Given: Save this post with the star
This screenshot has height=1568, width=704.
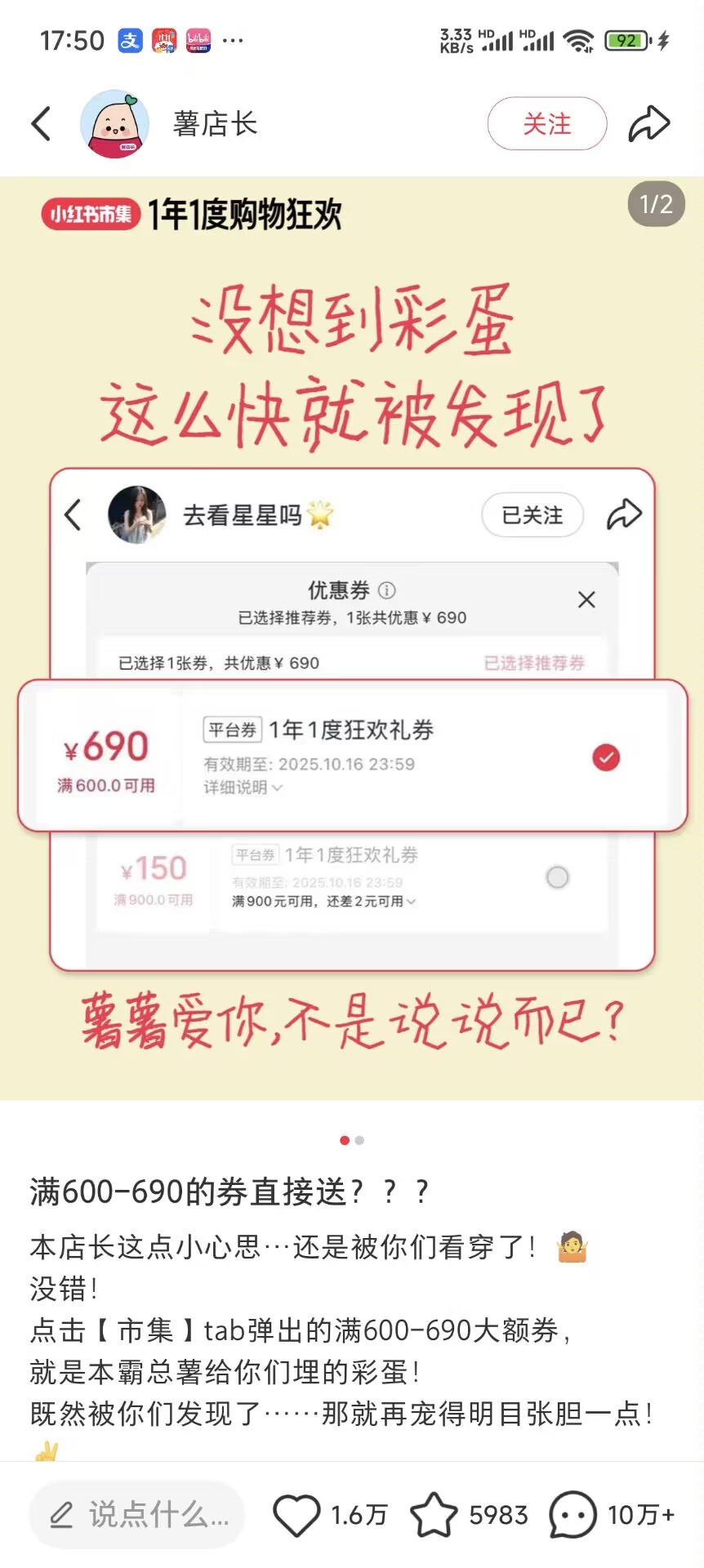Looking at the screenshot, I should [x=434, y=1515].
